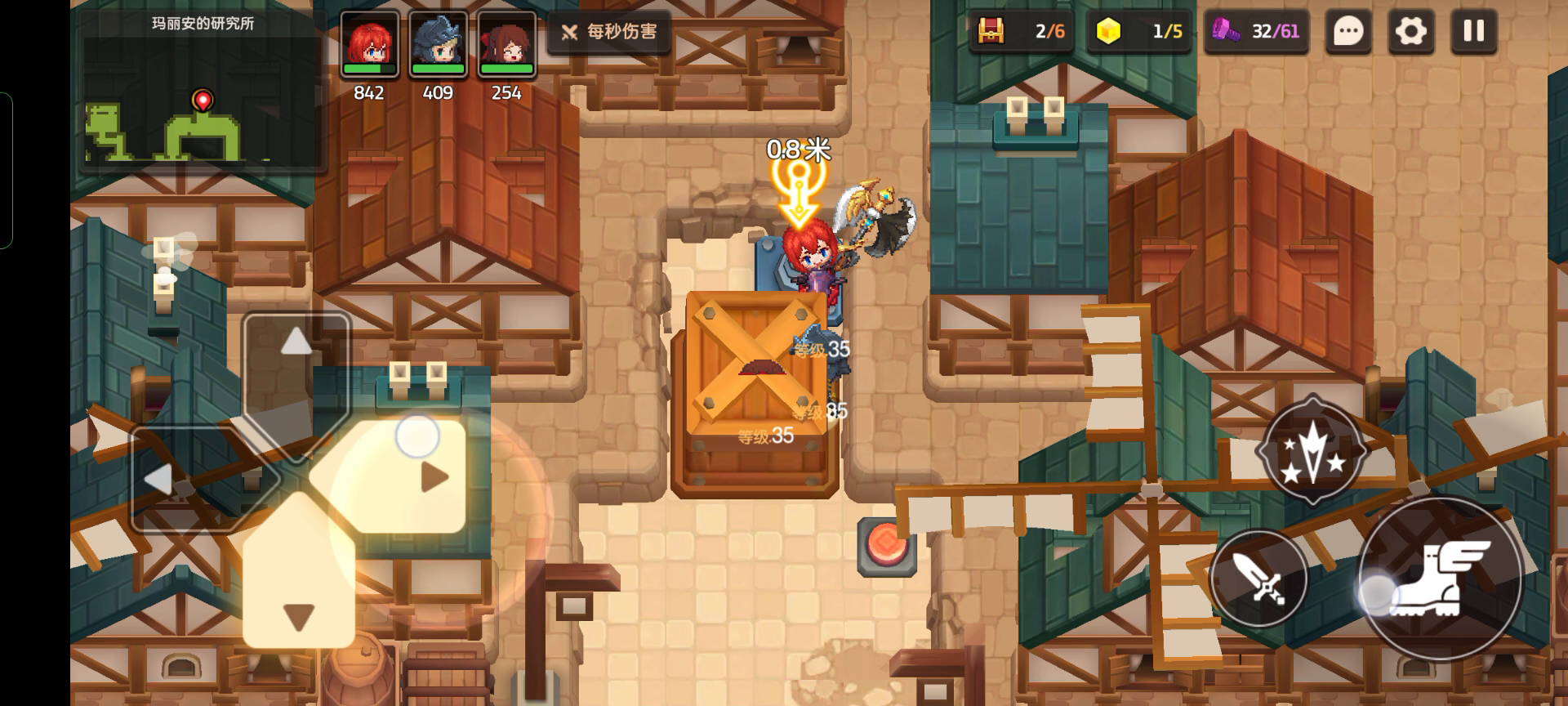Dash using the winged boot button
The width and height of the screenshot is (1568, 706).
(1440, 579)
